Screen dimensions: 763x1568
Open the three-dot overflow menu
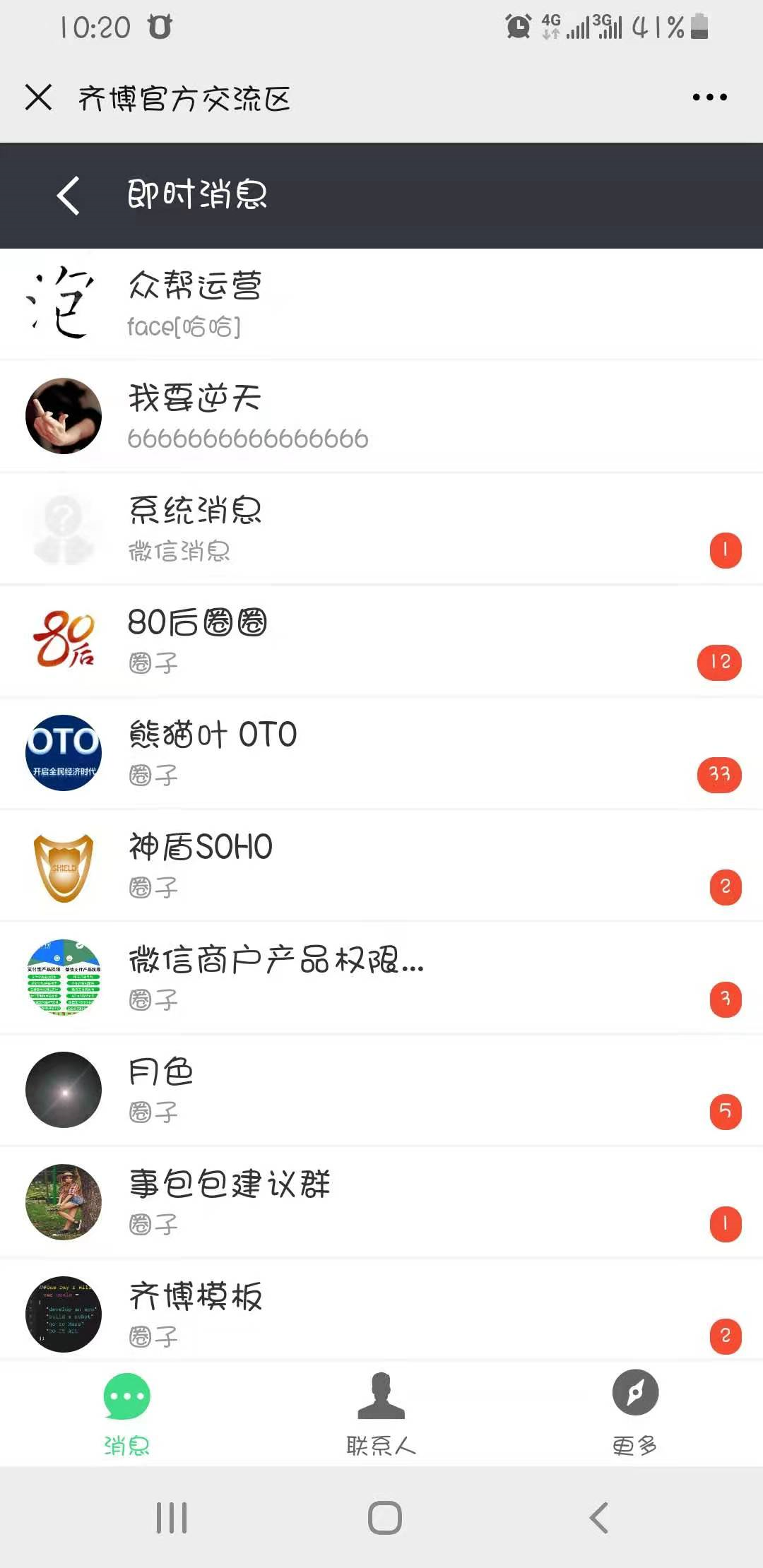coord(709,97)
